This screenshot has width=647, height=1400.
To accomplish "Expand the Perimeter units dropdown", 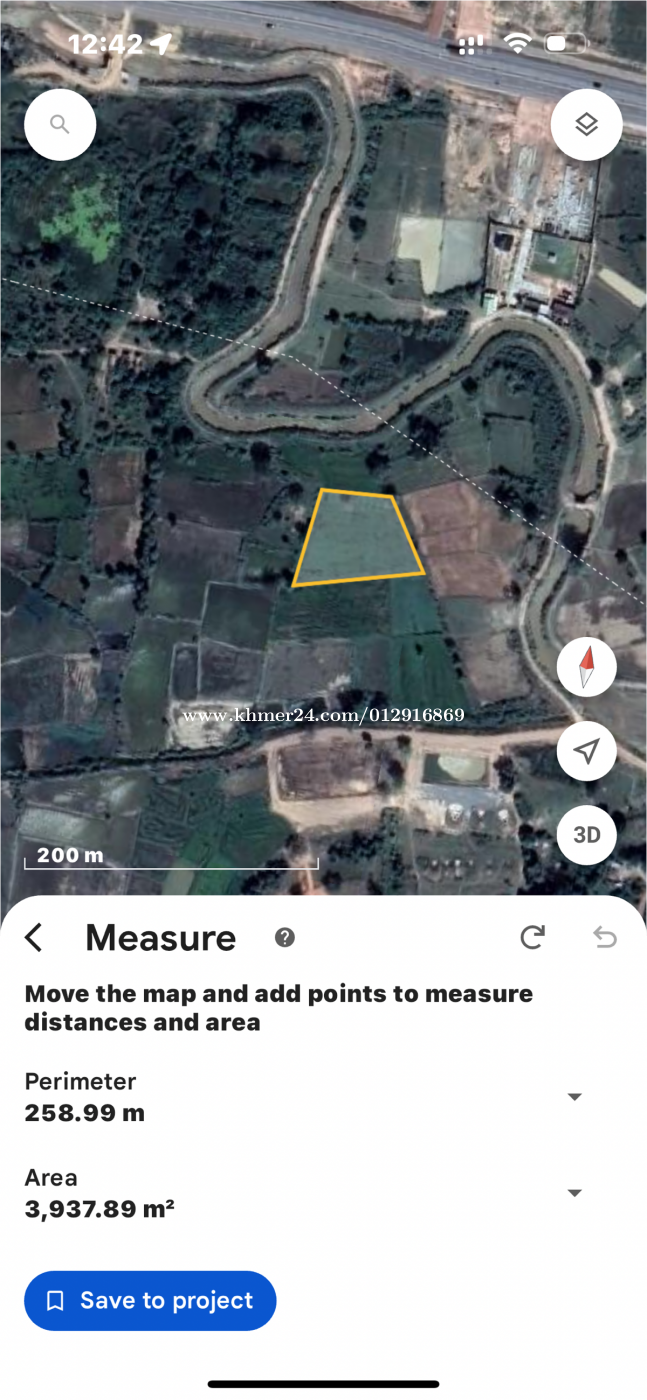I will [x=574, y=1097].
